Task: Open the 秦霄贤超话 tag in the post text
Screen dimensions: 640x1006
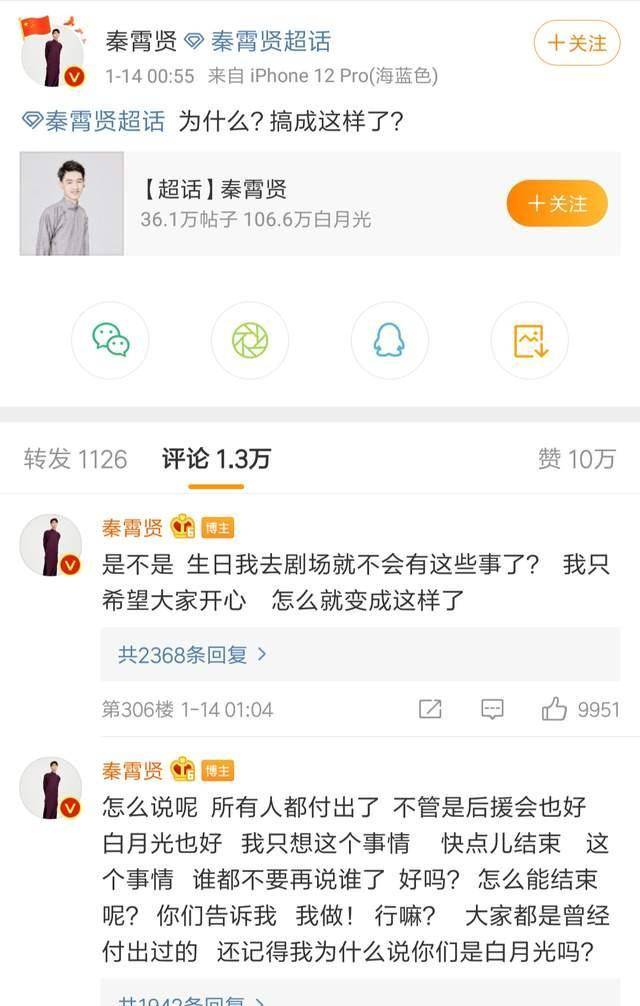Action: [92, 122]
